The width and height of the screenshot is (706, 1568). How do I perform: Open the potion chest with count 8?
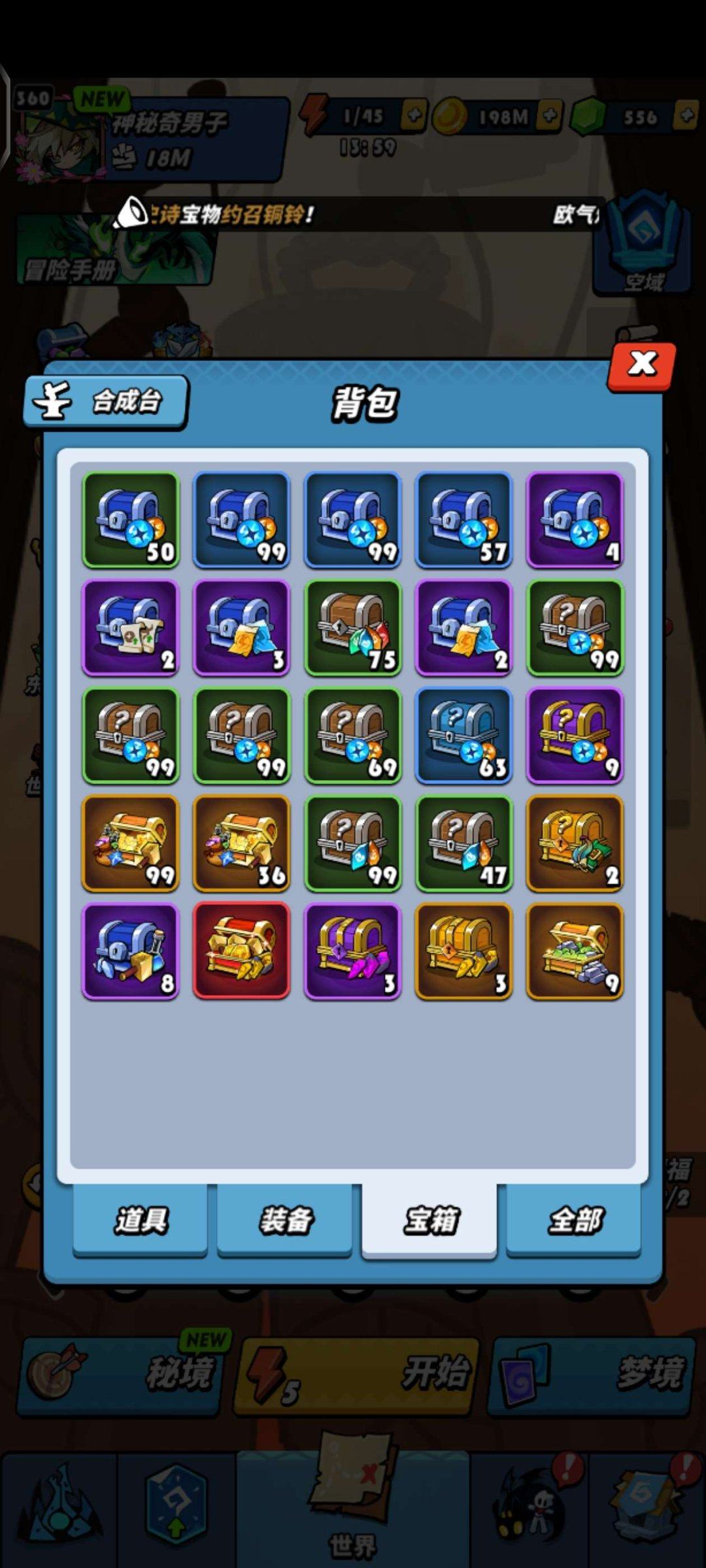point(131,951)
